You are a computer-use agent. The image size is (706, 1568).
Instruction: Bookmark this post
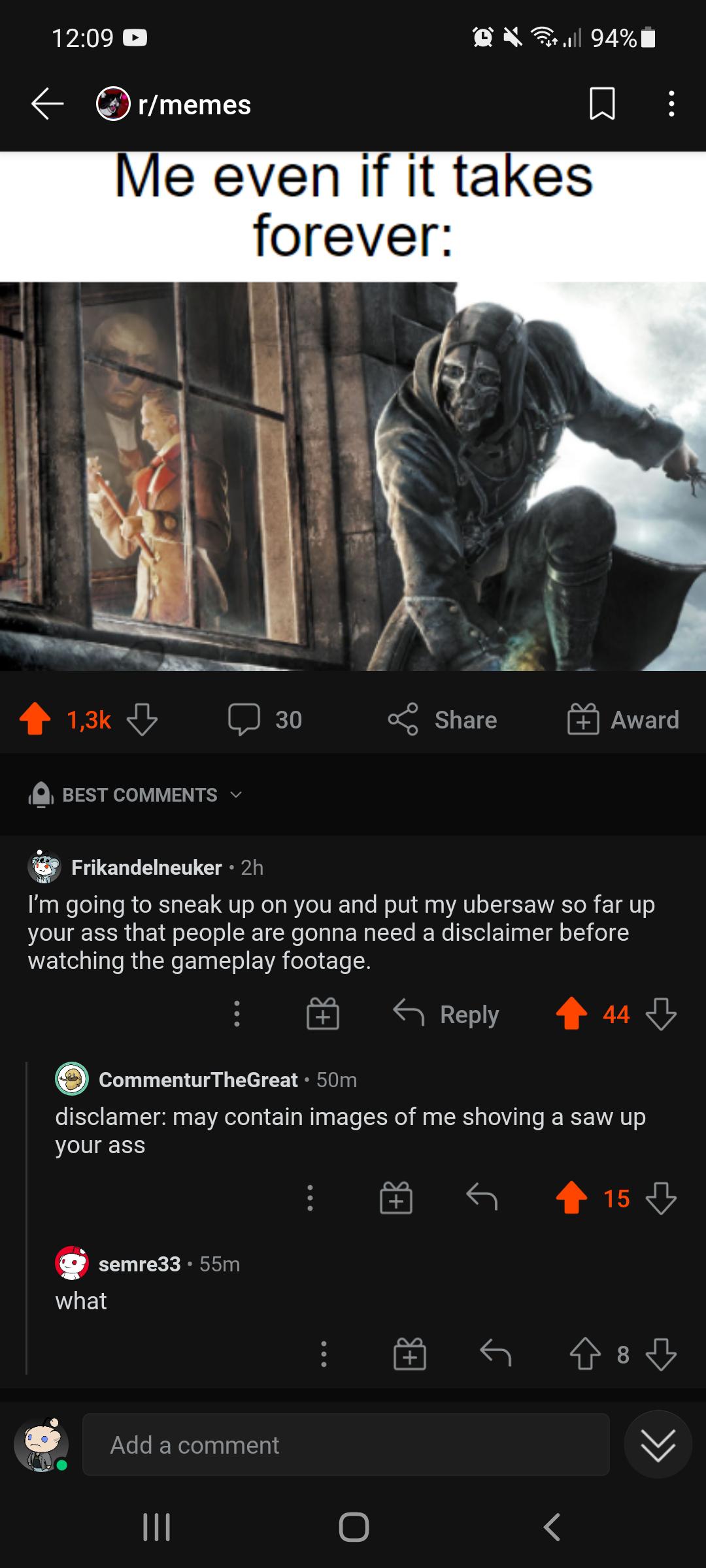[x=601, y=104]
